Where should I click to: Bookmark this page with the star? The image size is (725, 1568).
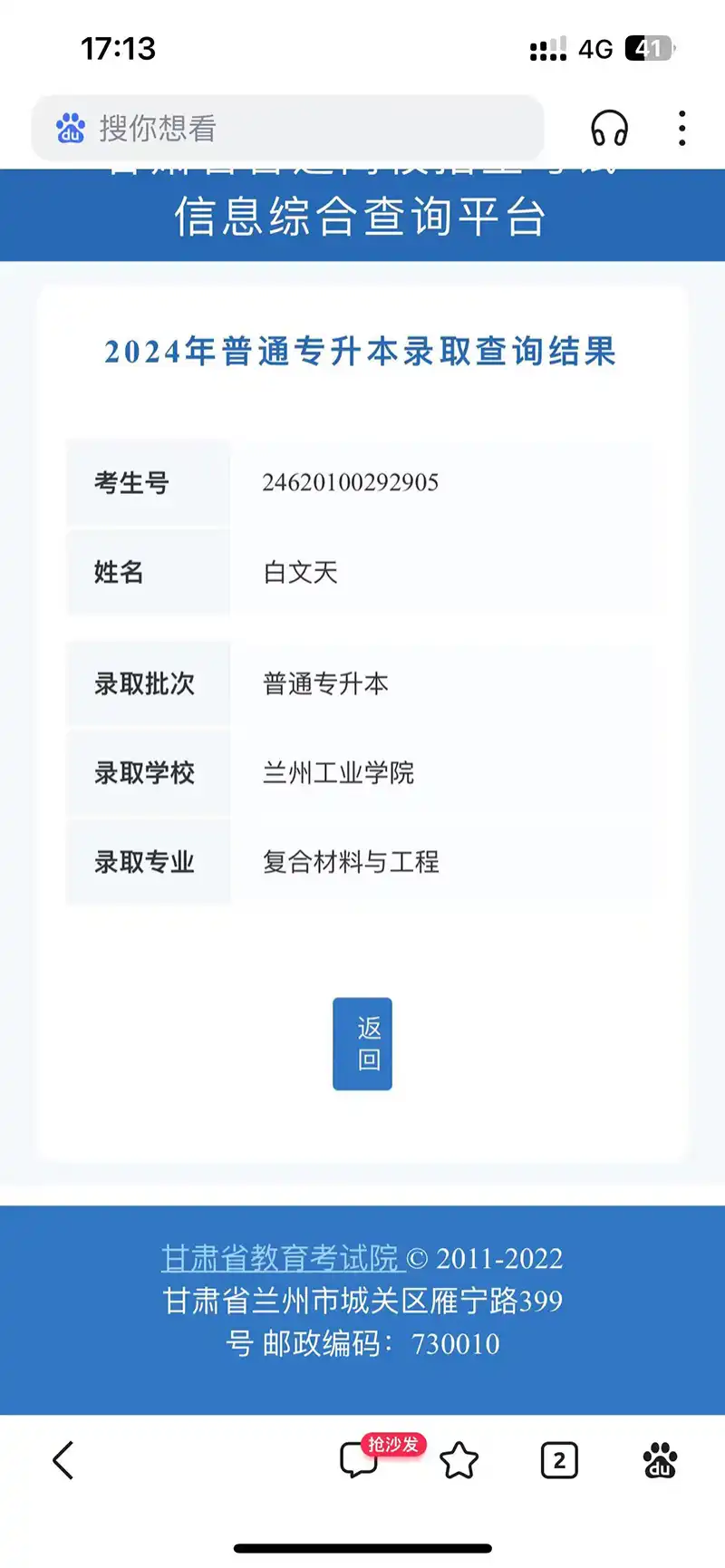459,1460
